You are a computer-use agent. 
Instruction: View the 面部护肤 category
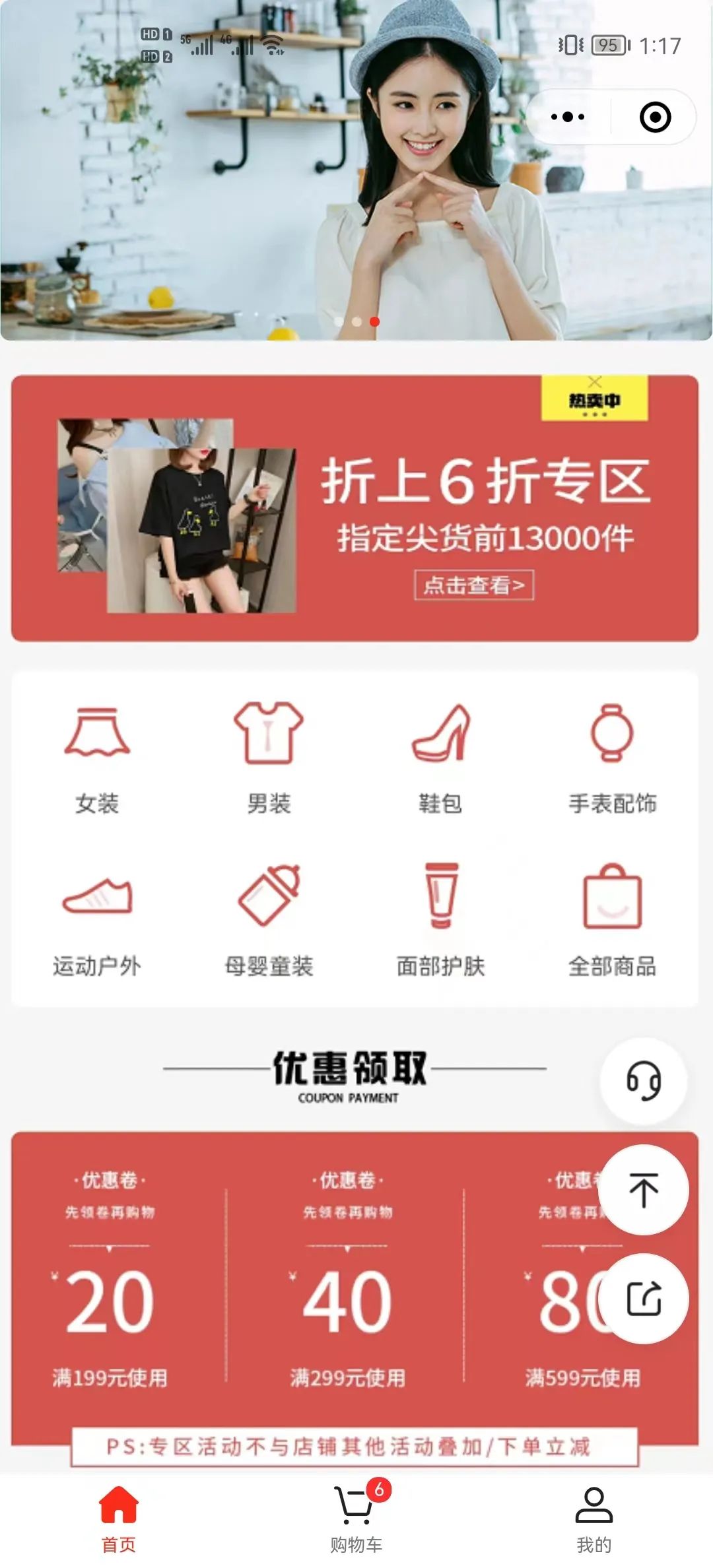[x=440, y=921]
